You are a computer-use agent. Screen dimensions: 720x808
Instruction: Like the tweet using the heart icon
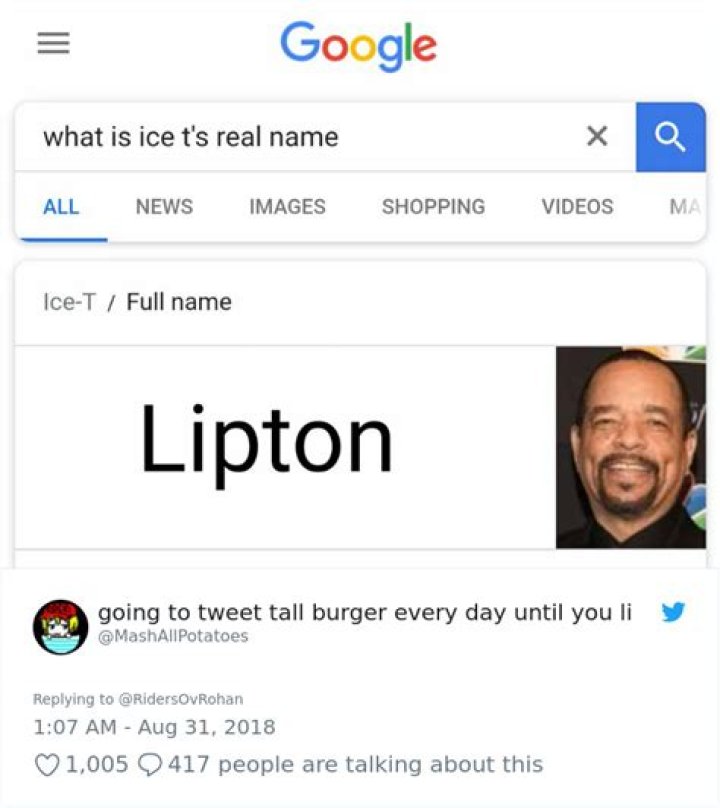pyautogui.click(x=46, y=763)
